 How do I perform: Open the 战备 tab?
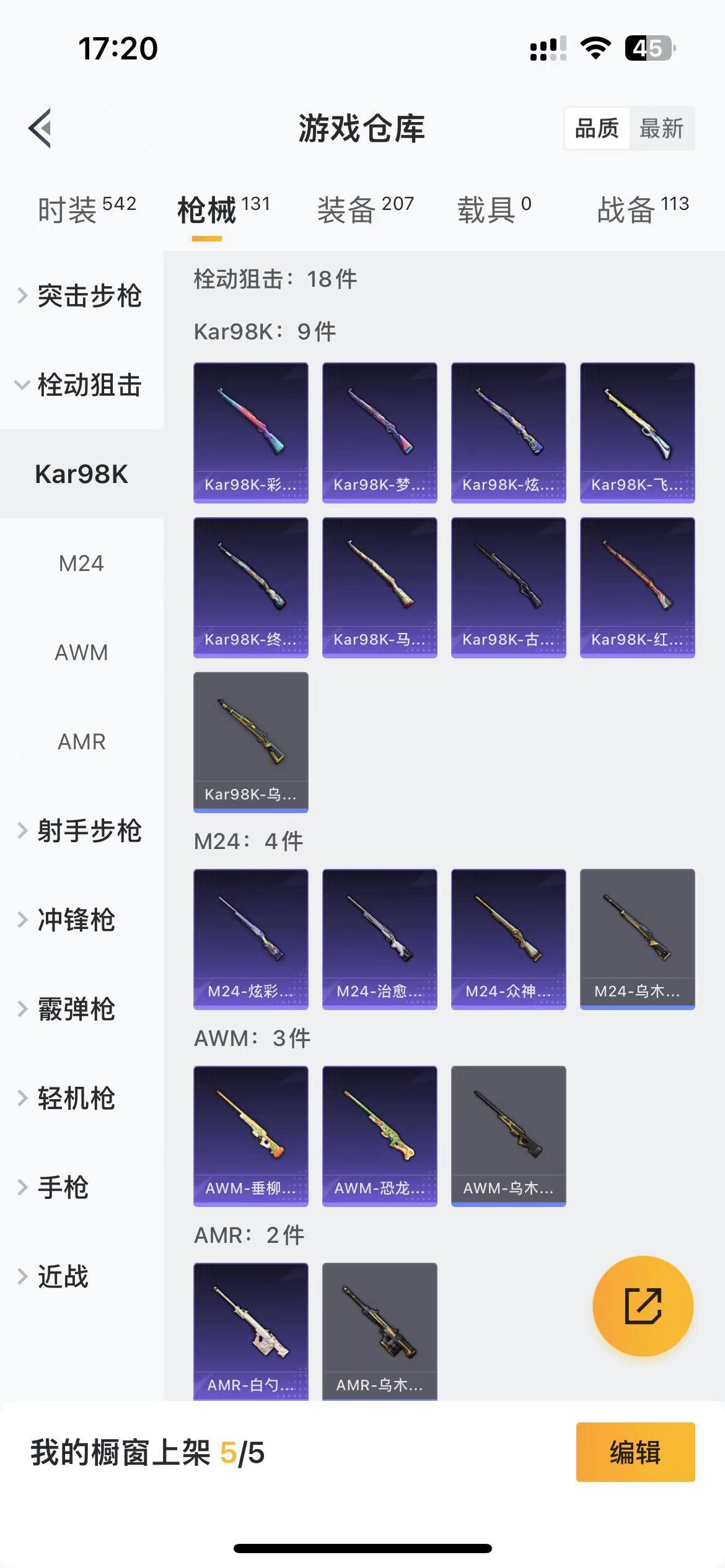[643, 210]
